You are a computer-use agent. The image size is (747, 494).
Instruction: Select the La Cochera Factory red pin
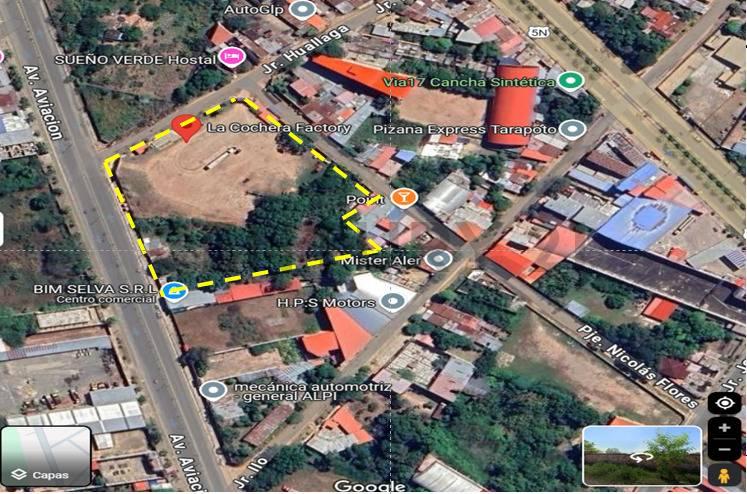[x=184, y=127]
